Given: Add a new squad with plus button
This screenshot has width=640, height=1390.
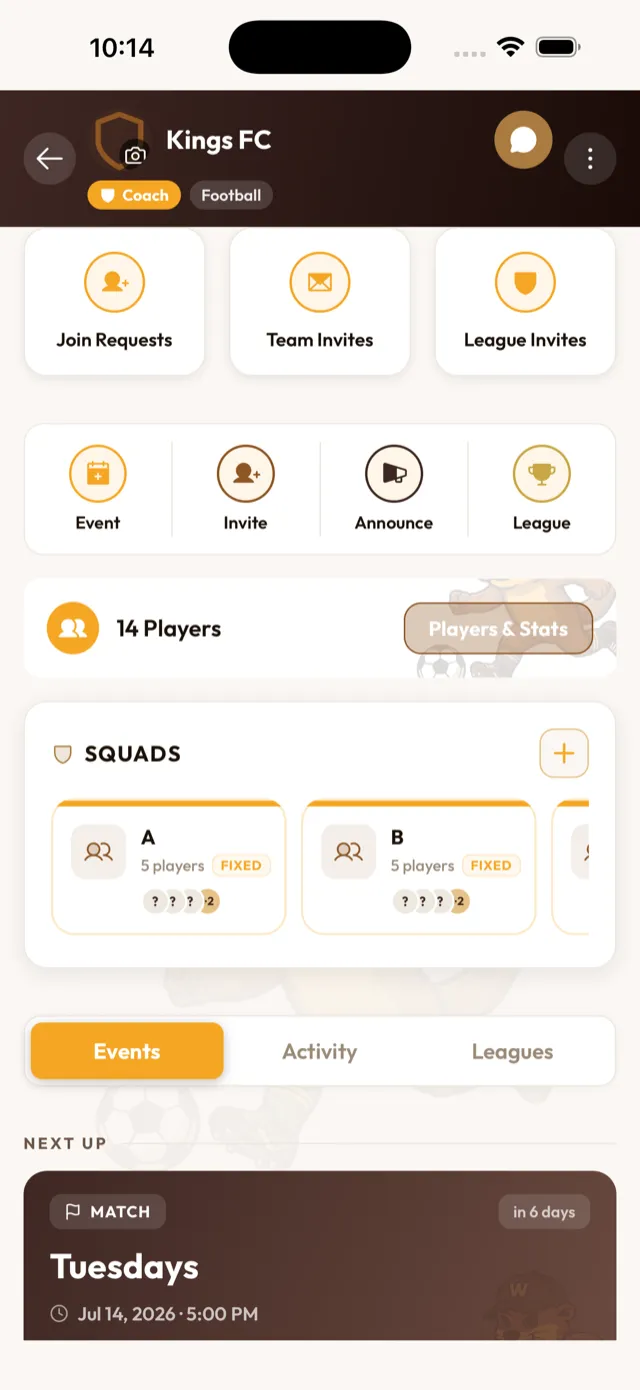Looking at the screenshot, I should [564, 753].
